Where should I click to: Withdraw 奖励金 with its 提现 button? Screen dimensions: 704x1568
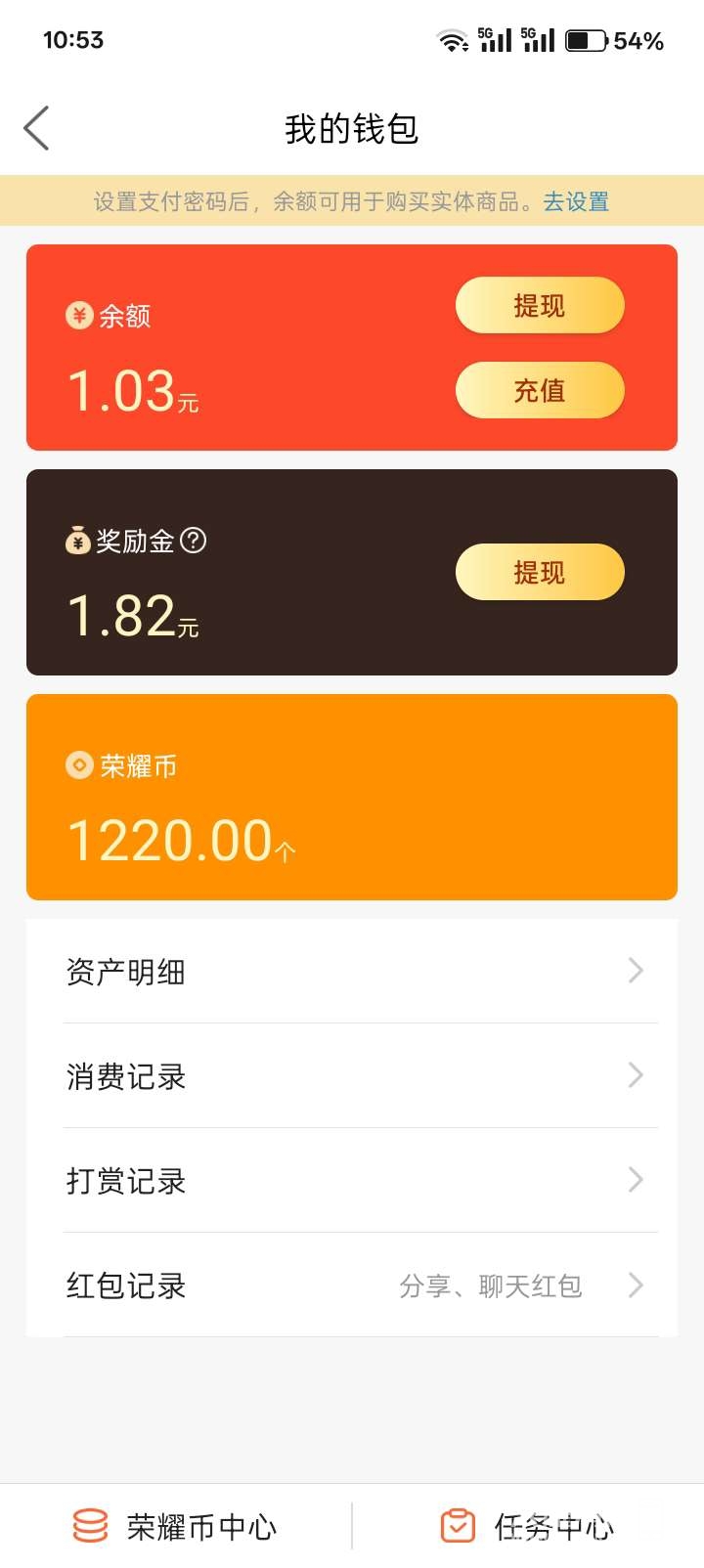pos(540,572)
